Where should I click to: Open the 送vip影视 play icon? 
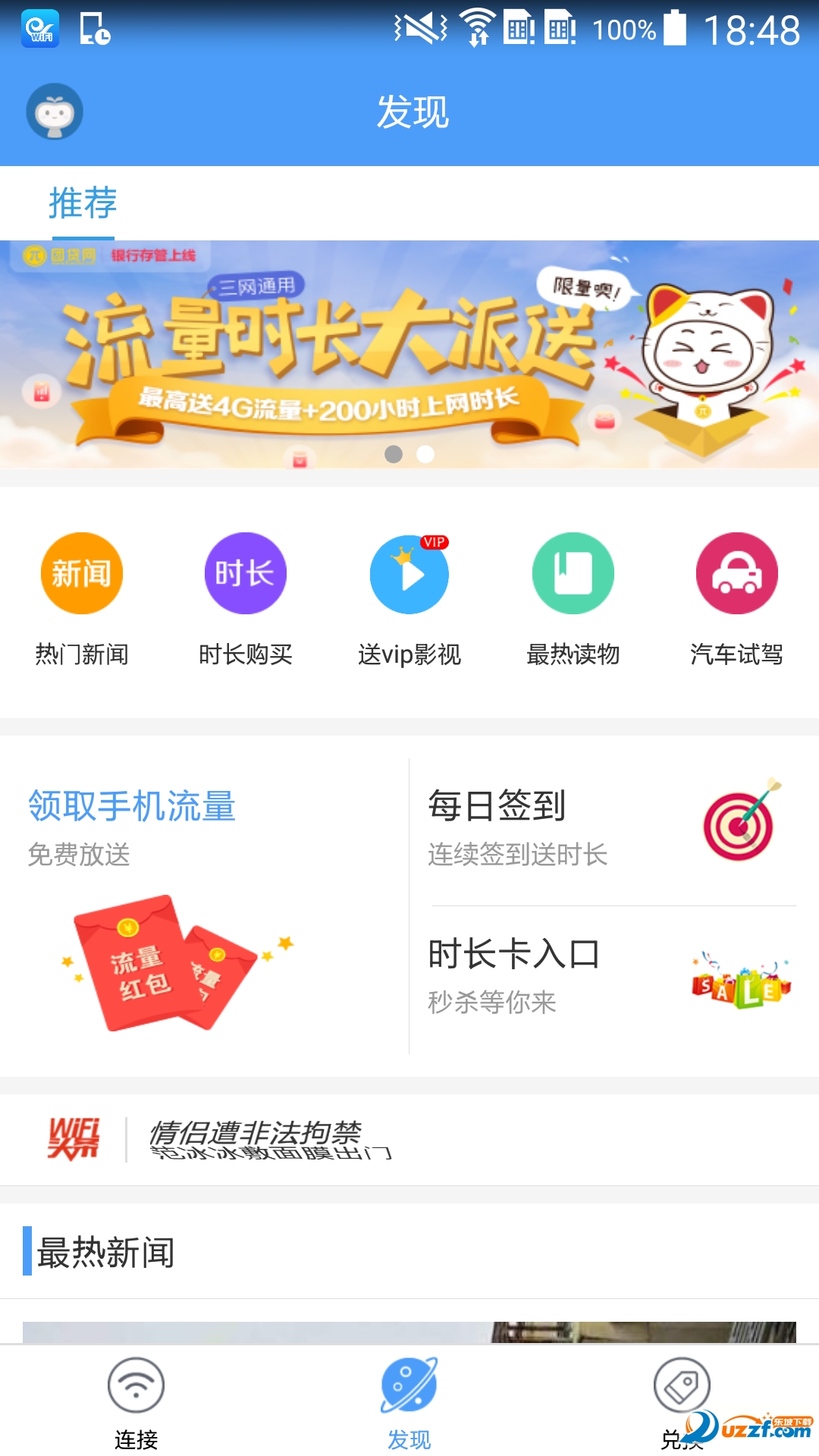click(409, 574)
